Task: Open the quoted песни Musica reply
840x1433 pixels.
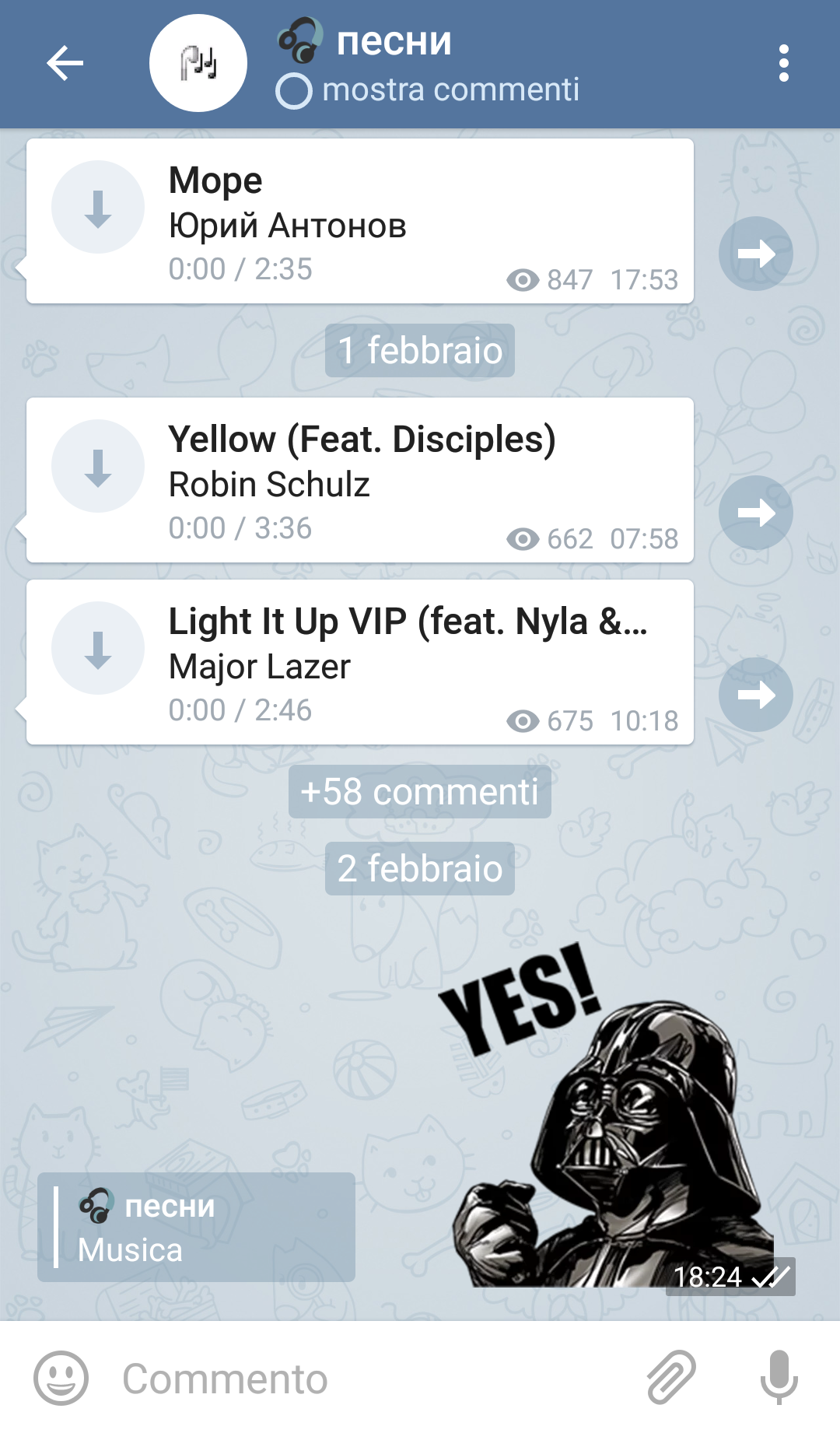Action: (196, 1228)
